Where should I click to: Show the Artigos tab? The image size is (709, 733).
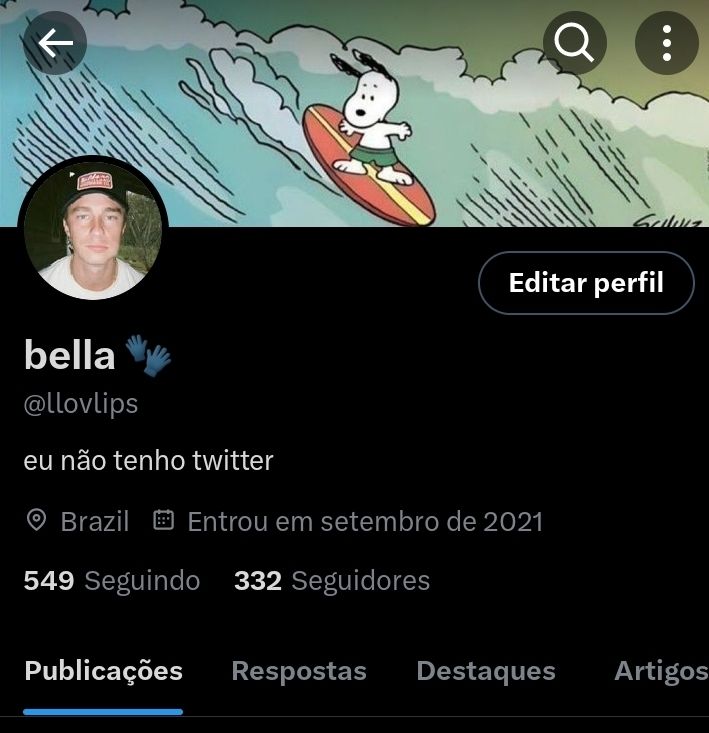coord(660,670)
